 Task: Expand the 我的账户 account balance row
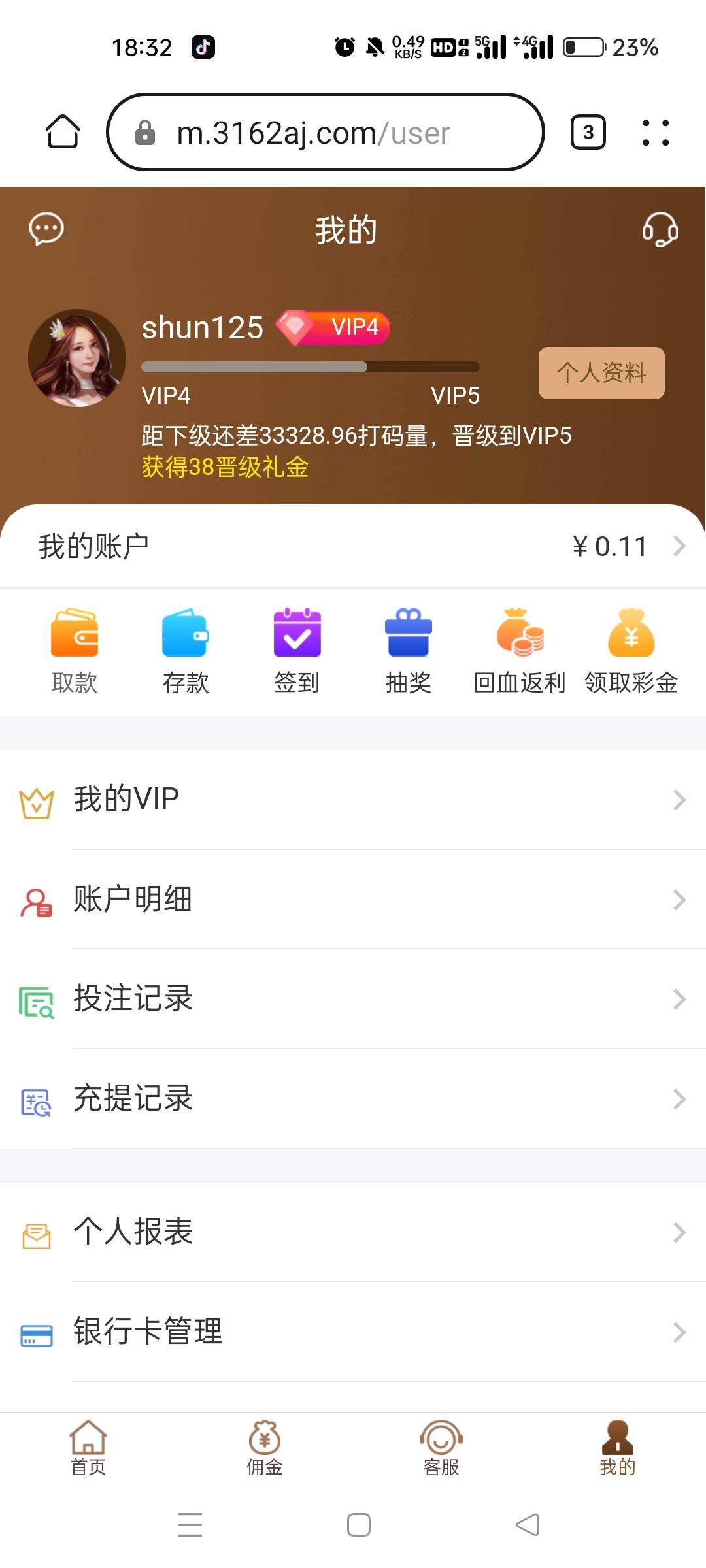pyautogui.click(x=353, y=546)
